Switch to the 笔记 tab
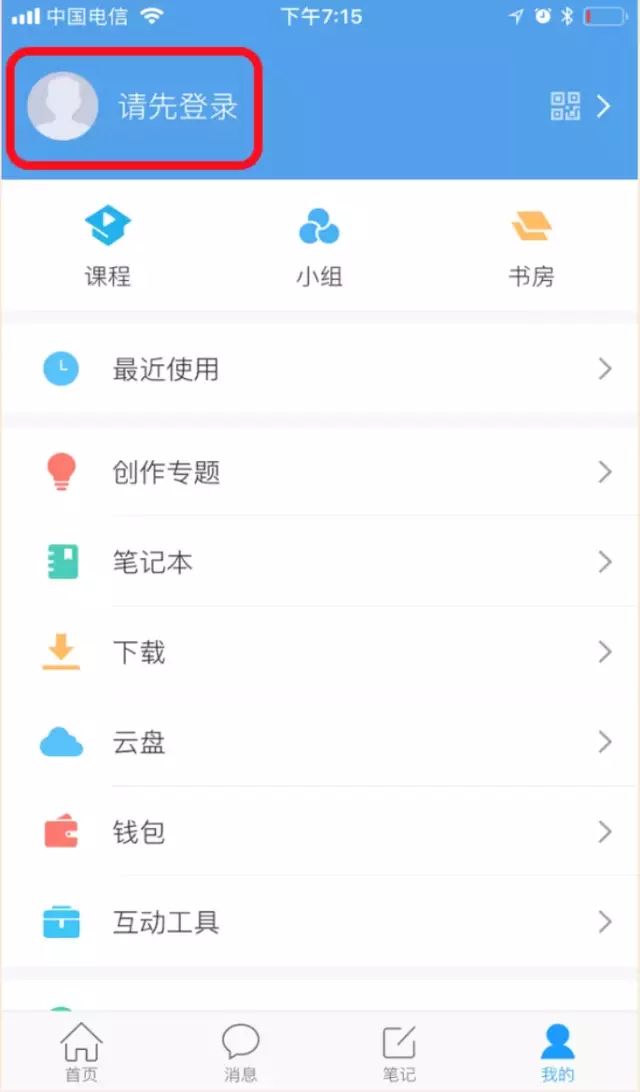The height and width of the screenshot is (1092, 640). (399, 1052)
